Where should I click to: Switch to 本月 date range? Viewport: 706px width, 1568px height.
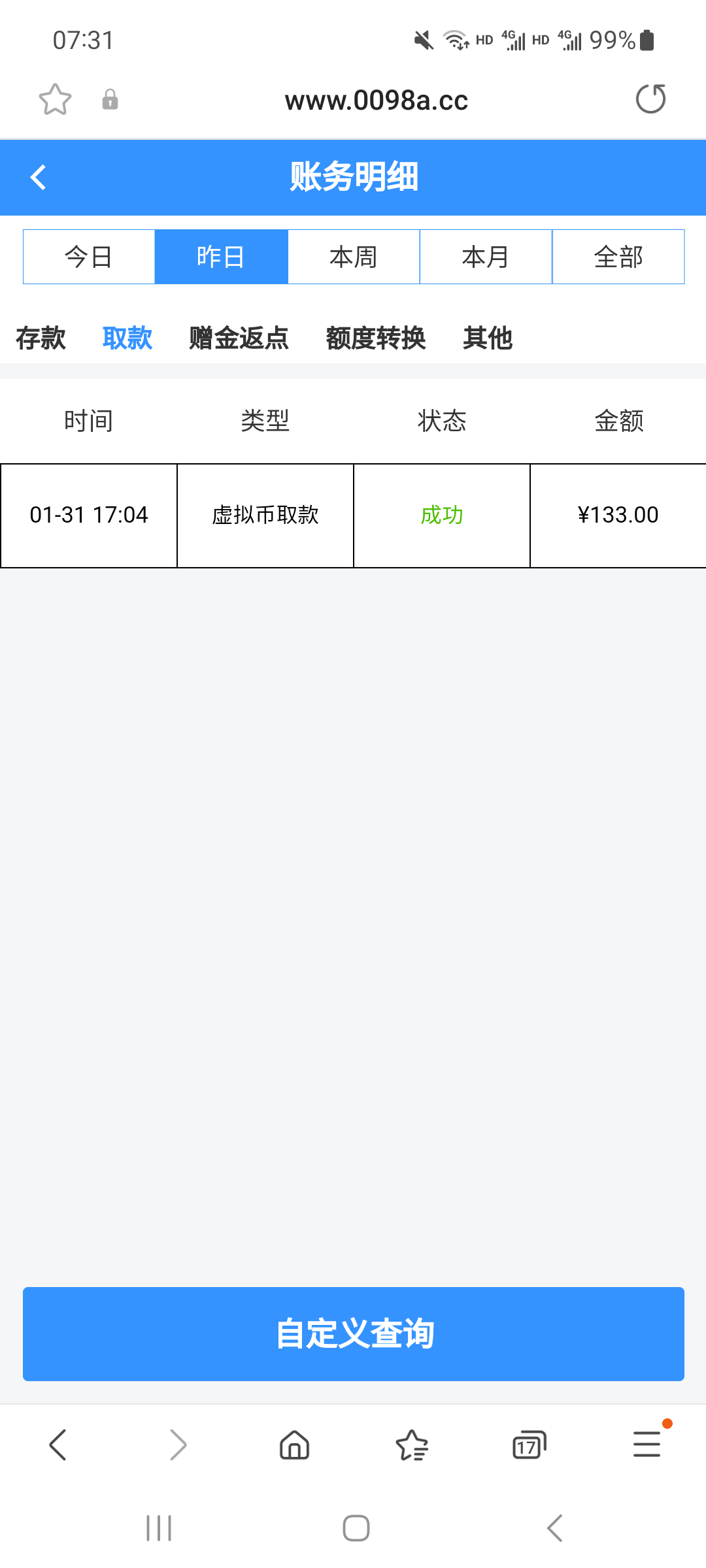pyautogui.click(x=486, y=257)
